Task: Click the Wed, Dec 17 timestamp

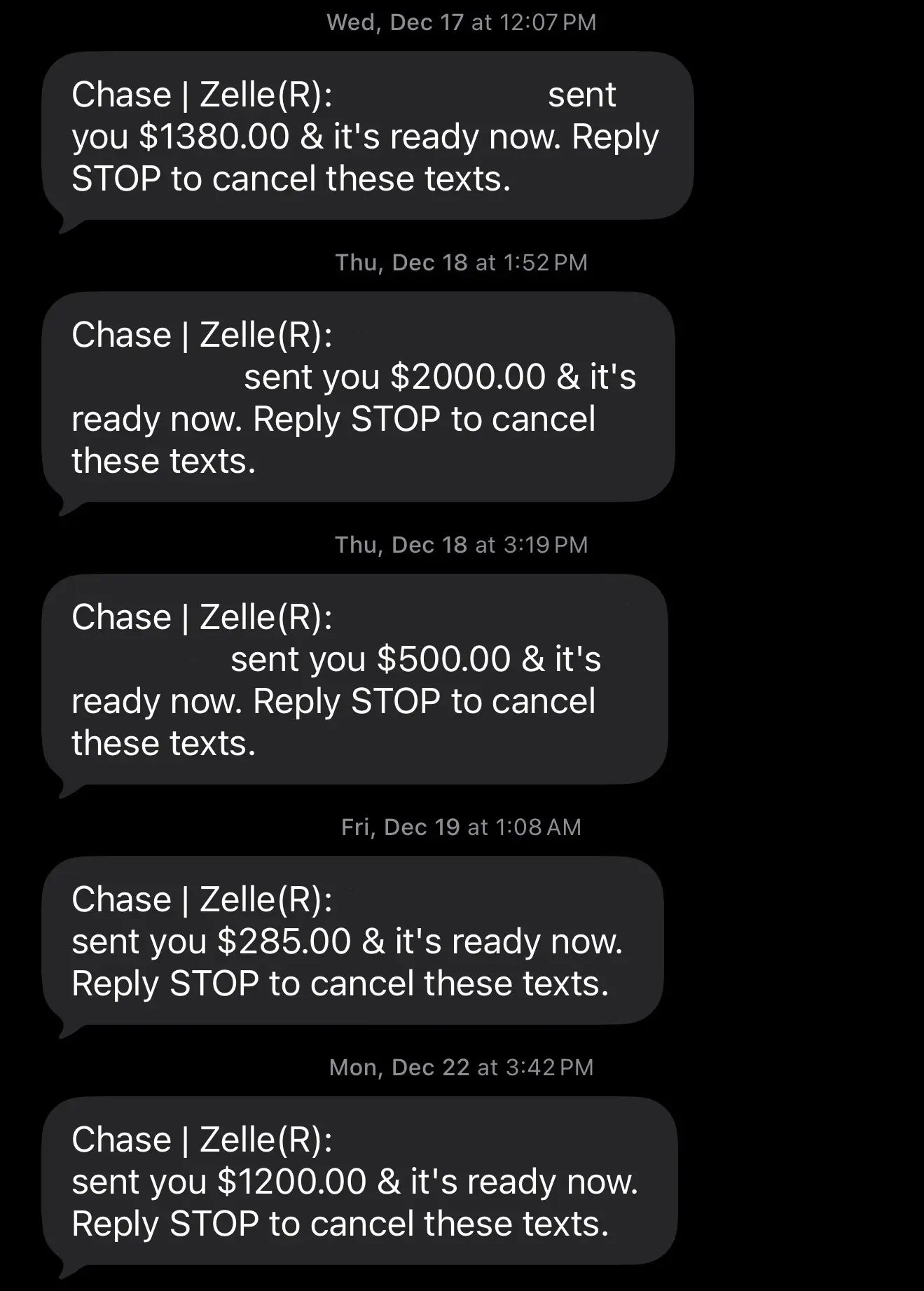Action: (x=461, y=22)
